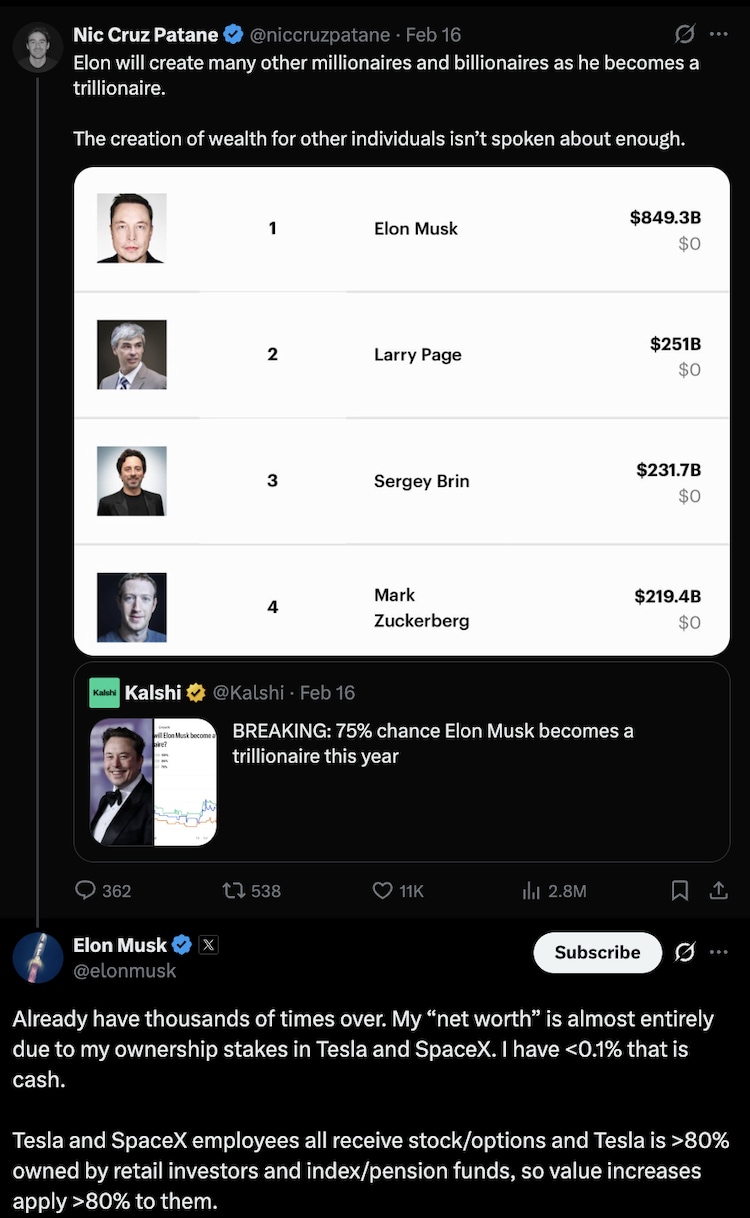The image size is (750, 1218).
Task: Share Nic Cruz Patane's post
Action: click(x=717, y=890)
